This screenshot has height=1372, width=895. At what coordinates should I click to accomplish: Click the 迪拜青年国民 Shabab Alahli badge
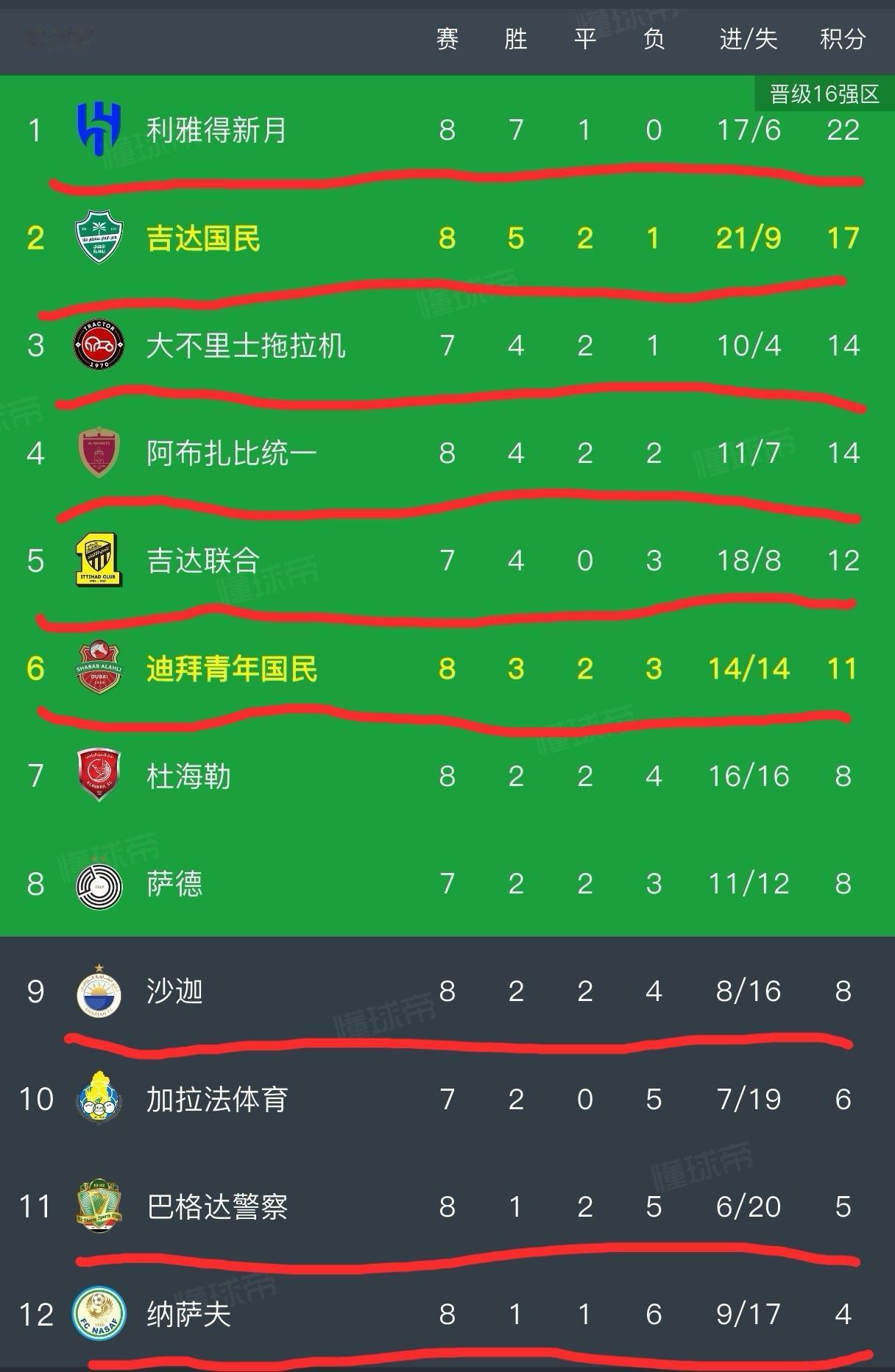[x=99, y=668]
